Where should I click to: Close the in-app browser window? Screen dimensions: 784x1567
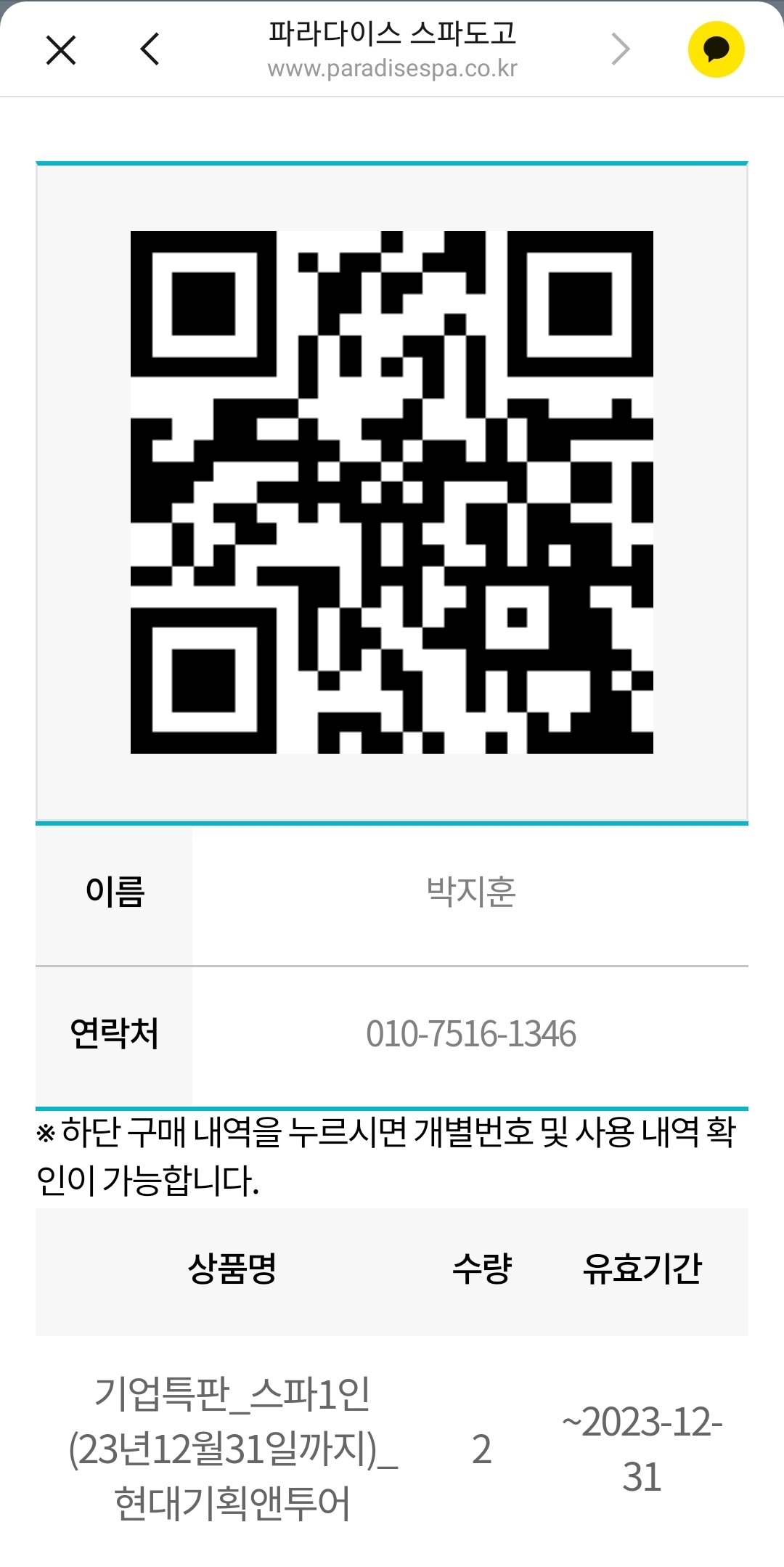pos(61,50)
